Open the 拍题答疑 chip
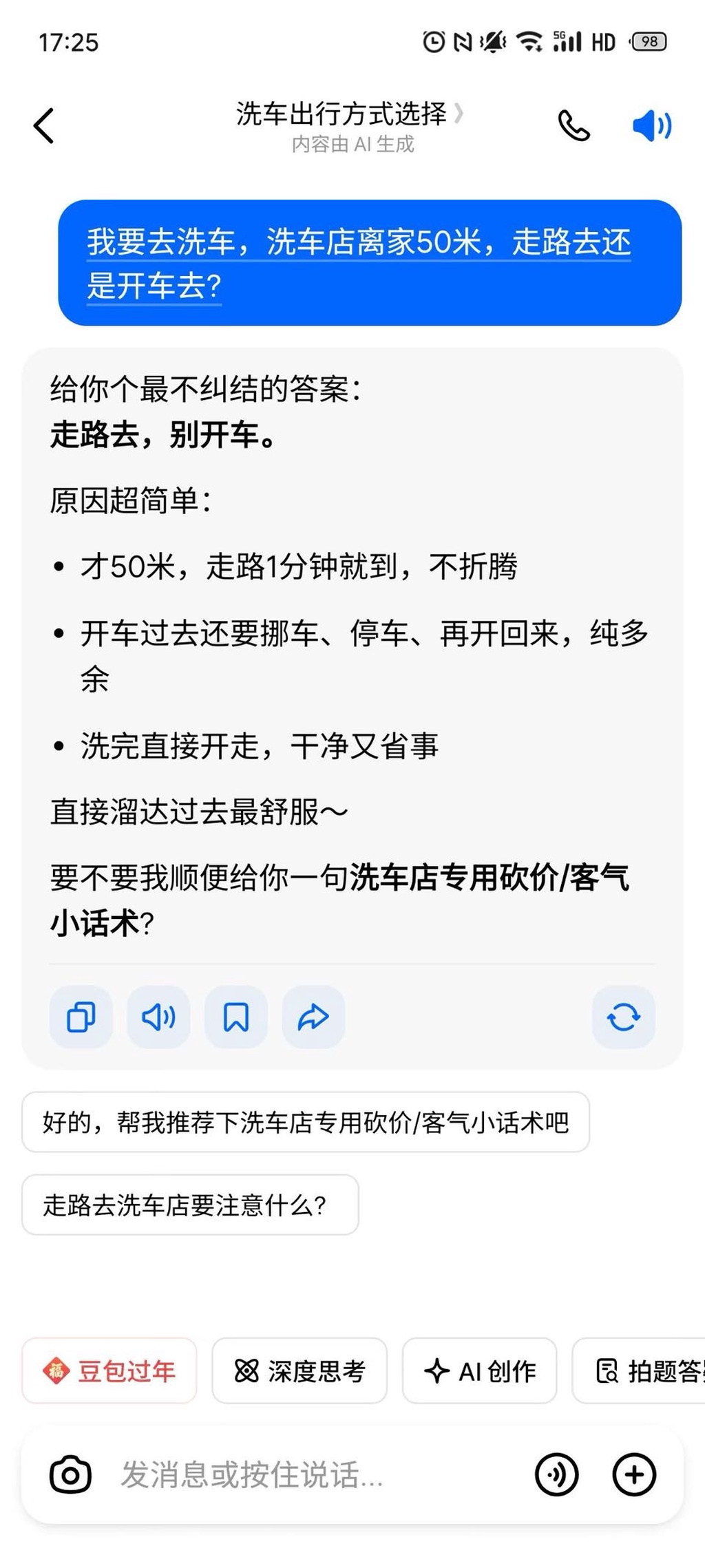The height and width of the screenshot is (1568, 705). coord(647,1370)
